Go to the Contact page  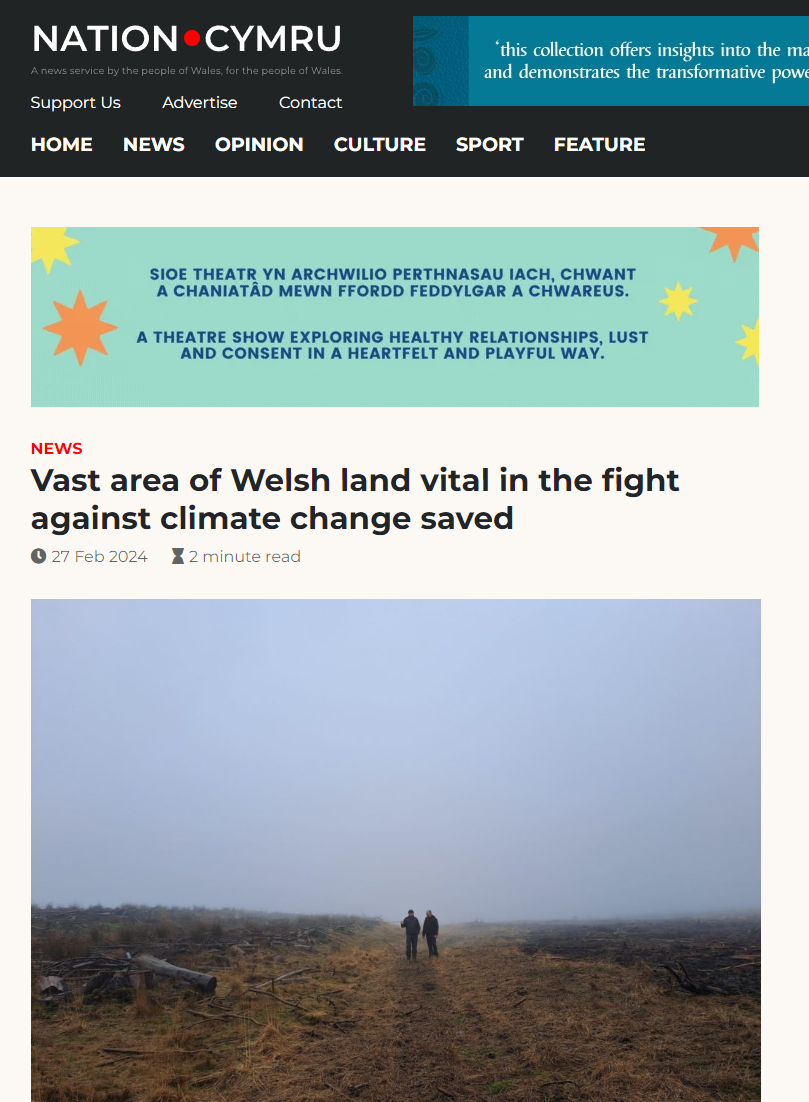(x=310, y=103)
